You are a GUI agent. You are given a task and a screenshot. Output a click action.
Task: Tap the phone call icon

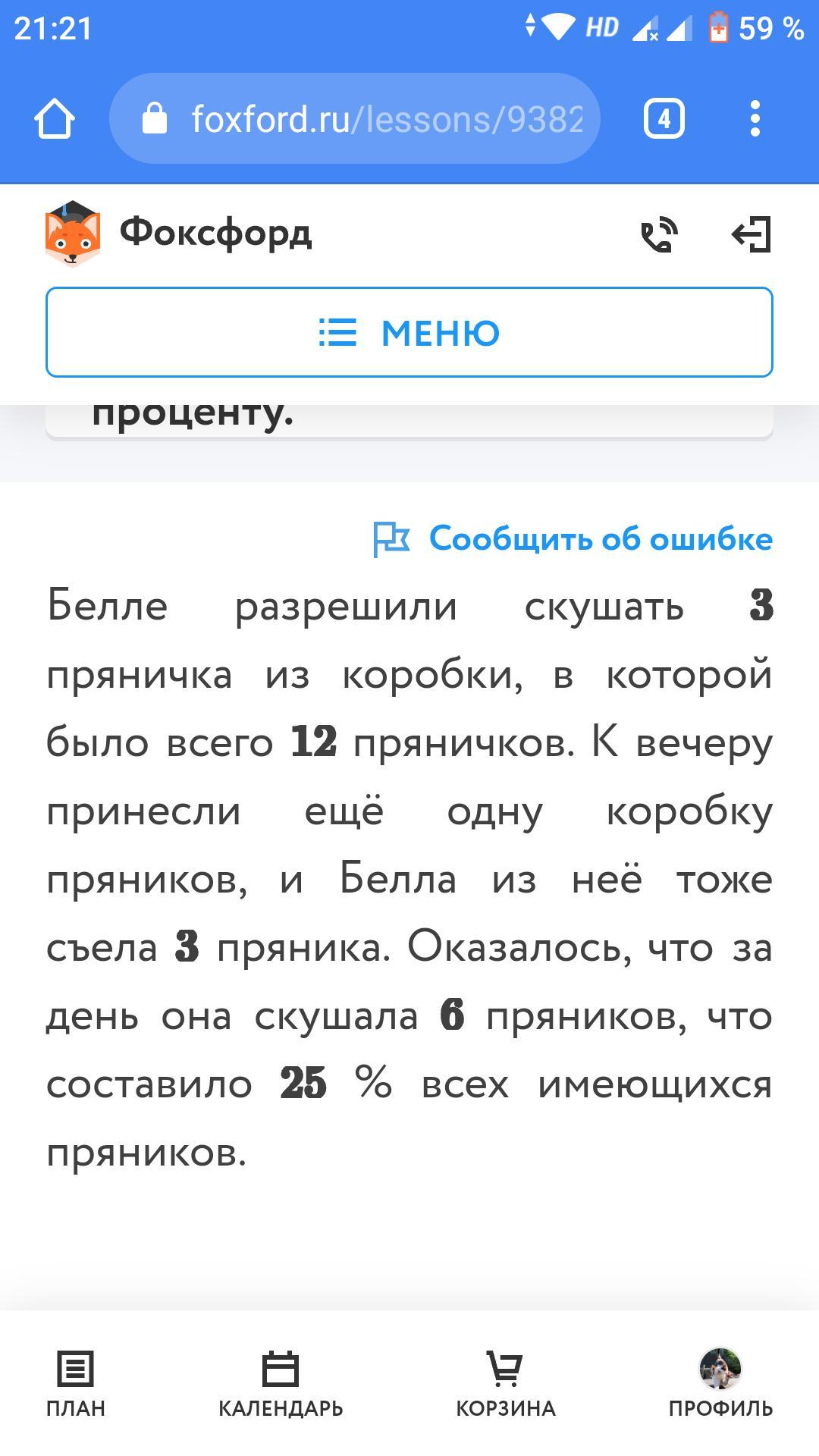coord(660,234)
